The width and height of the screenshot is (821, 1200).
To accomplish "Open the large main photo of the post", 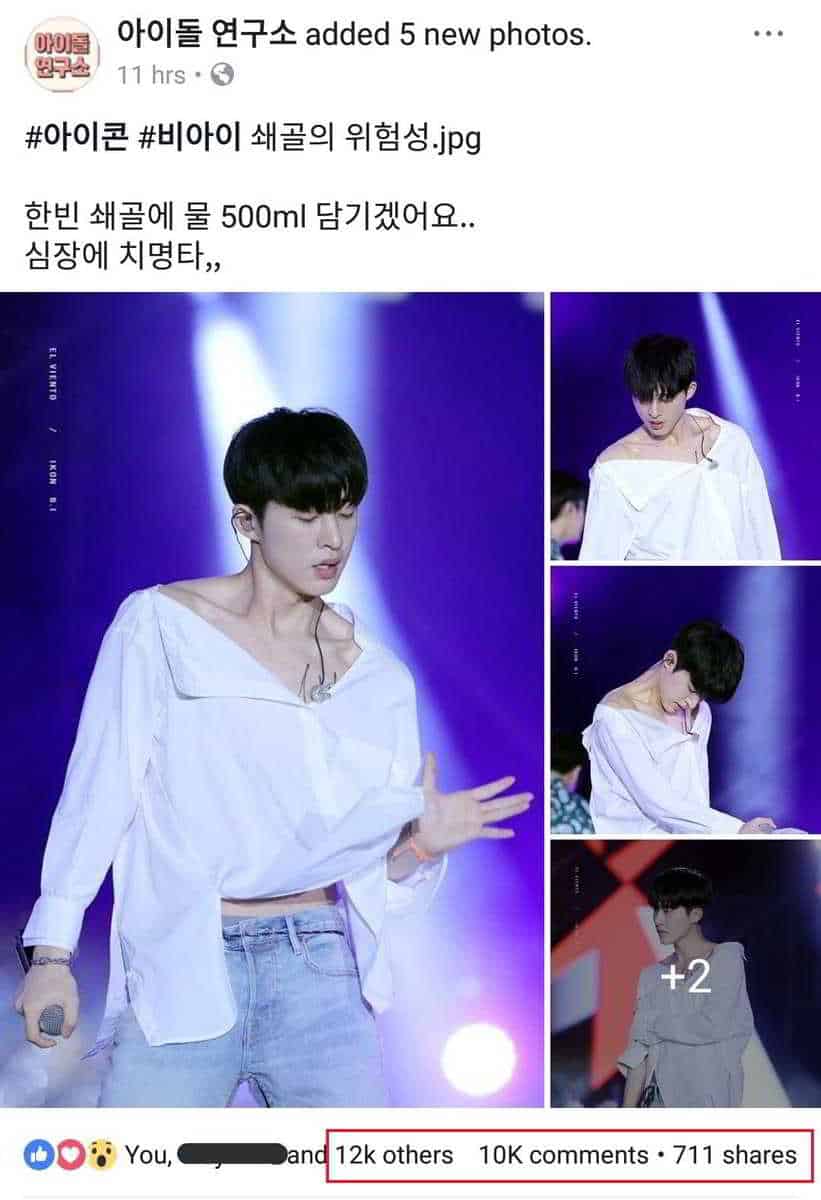I will [272, 700].
